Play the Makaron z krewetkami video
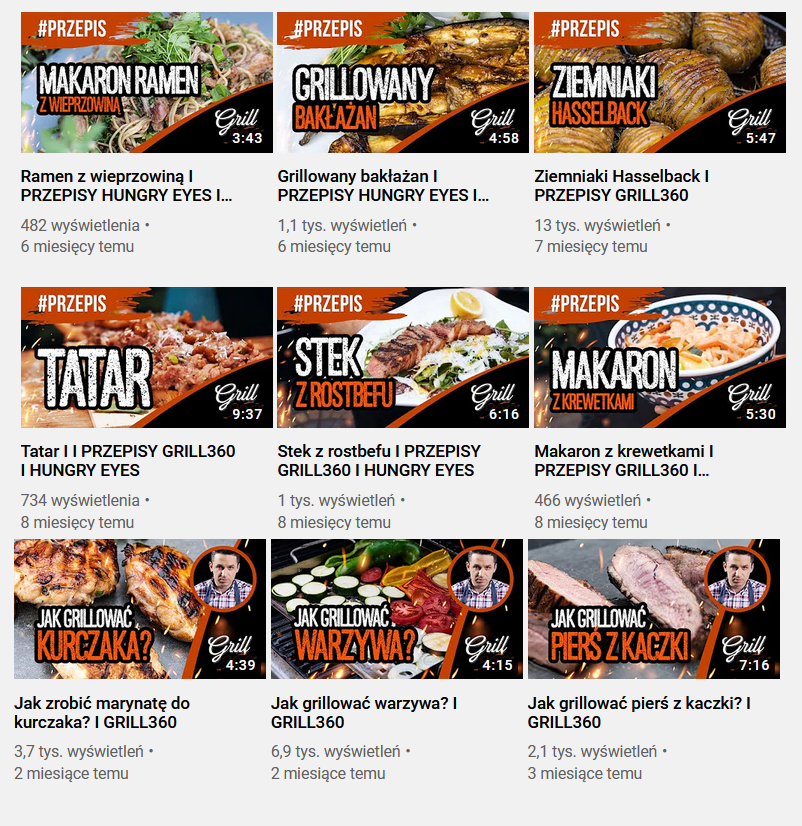802x826 pixels. (660, 357)
